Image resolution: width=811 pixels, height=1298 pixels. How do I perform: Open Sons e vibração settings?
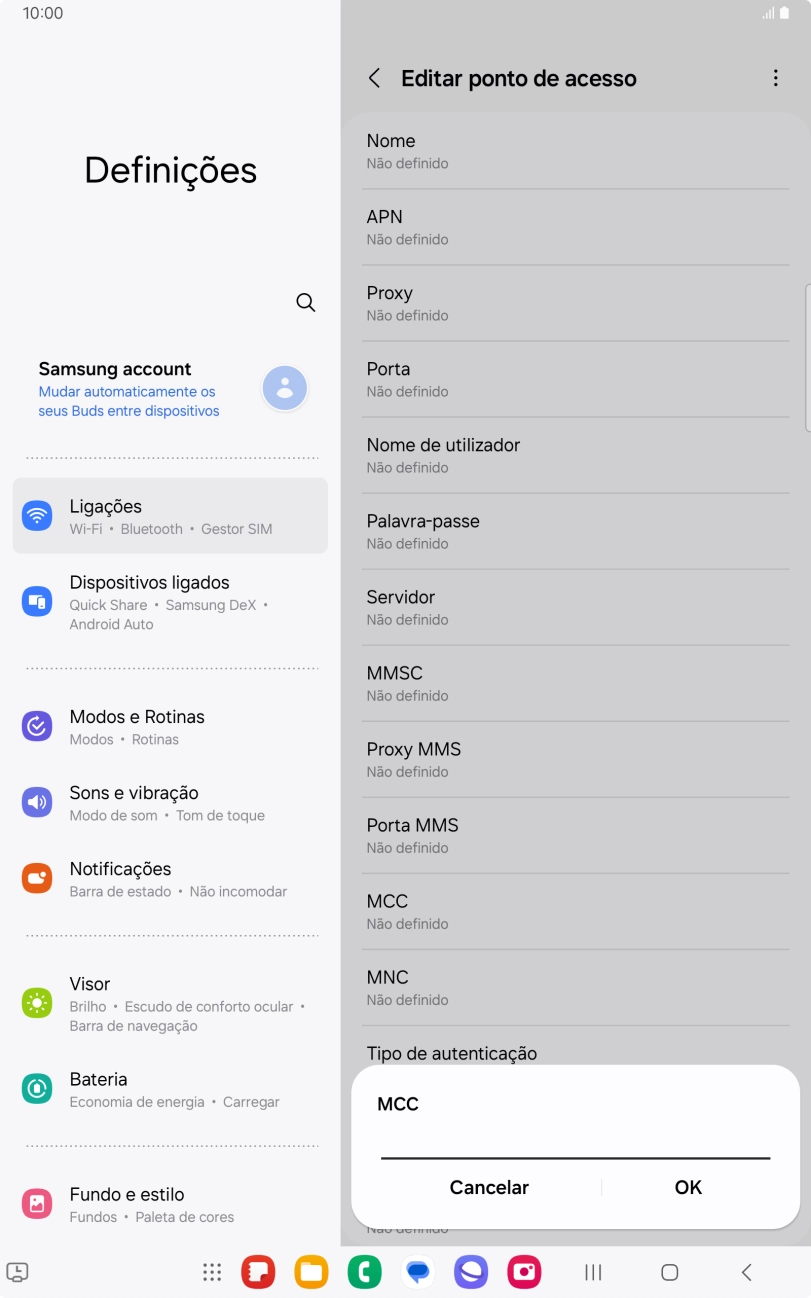tap(170, 803)
